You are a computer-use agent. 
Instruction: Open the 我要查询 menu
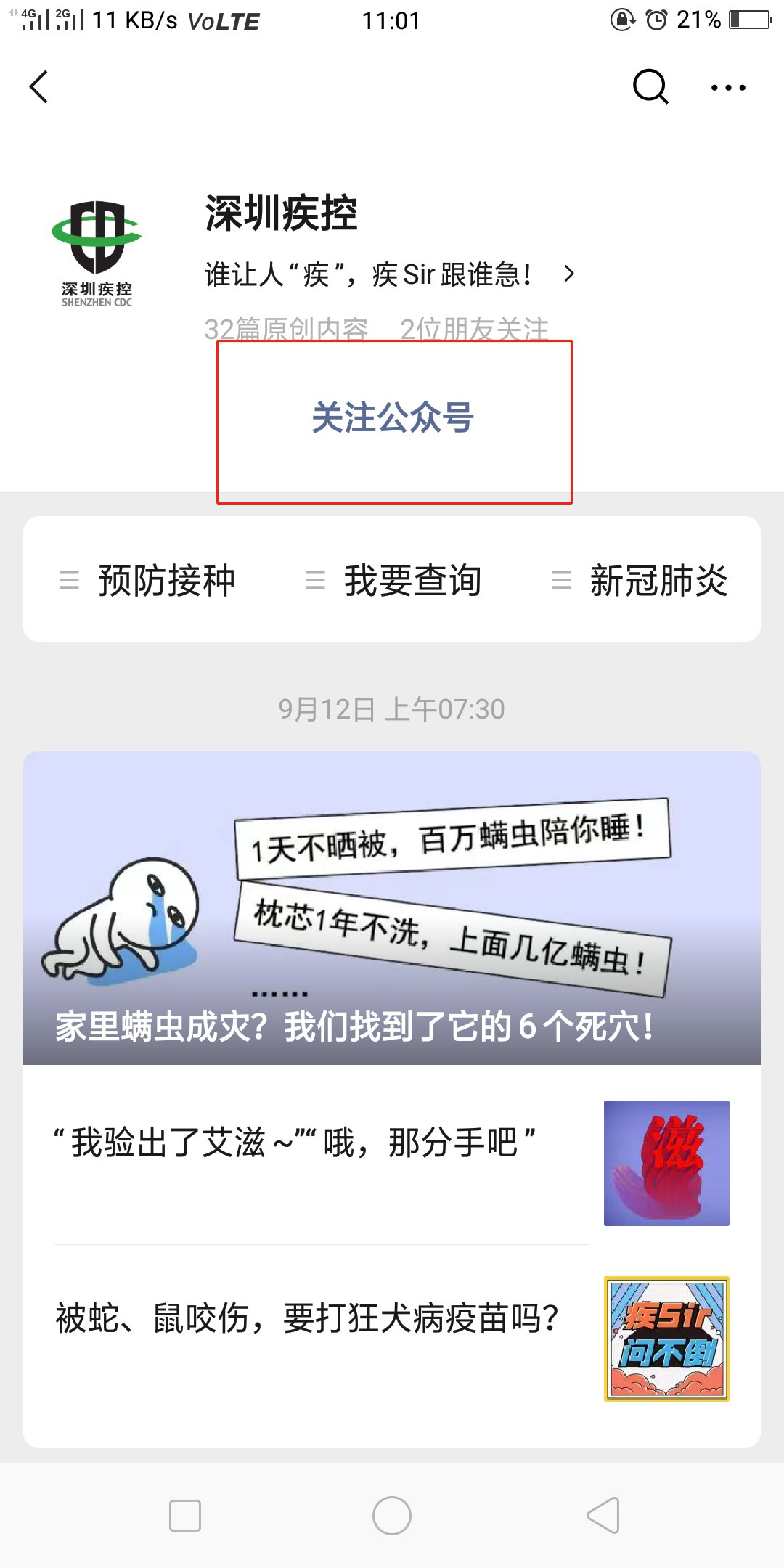tap(393, 580)
